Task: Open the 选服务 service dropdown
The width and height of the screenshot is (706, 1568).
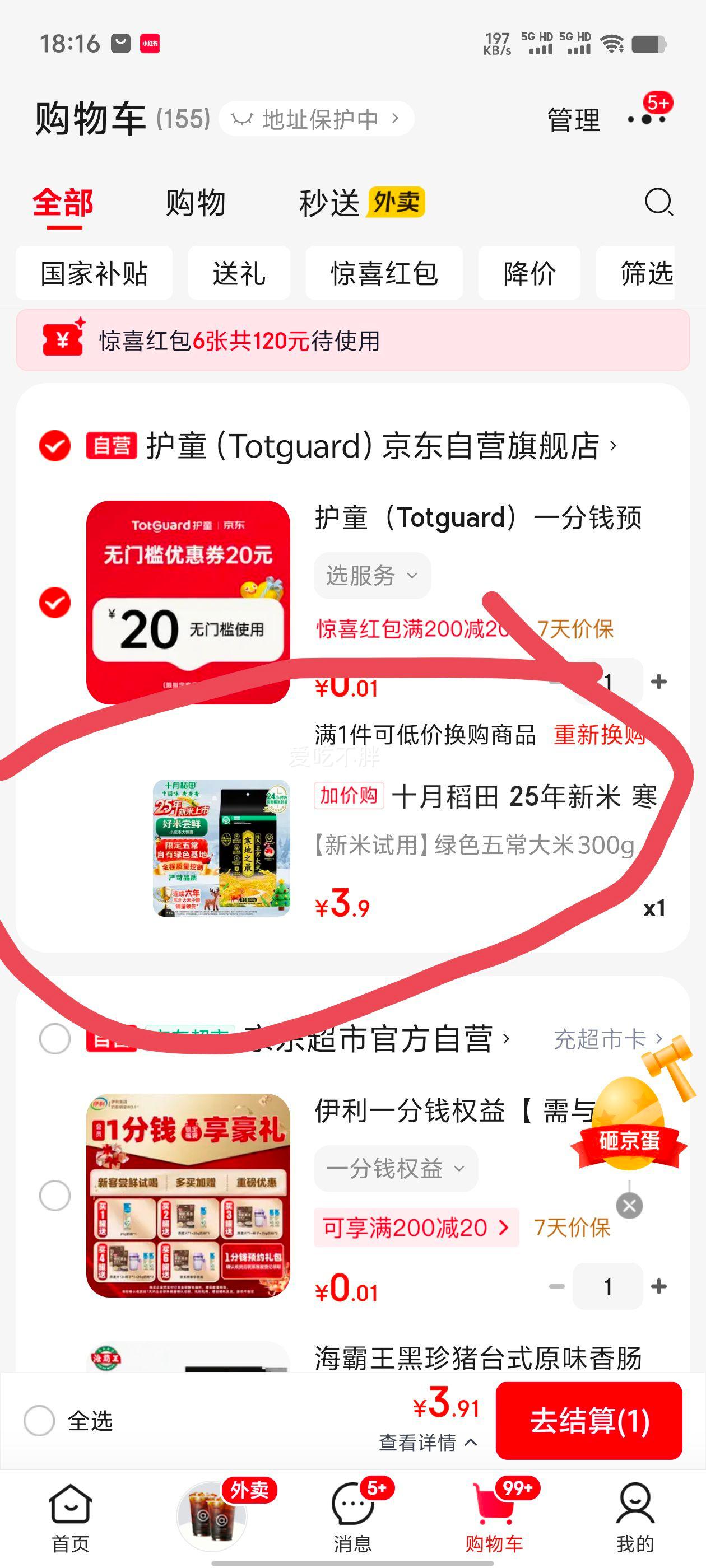Action: coord(371,575)
